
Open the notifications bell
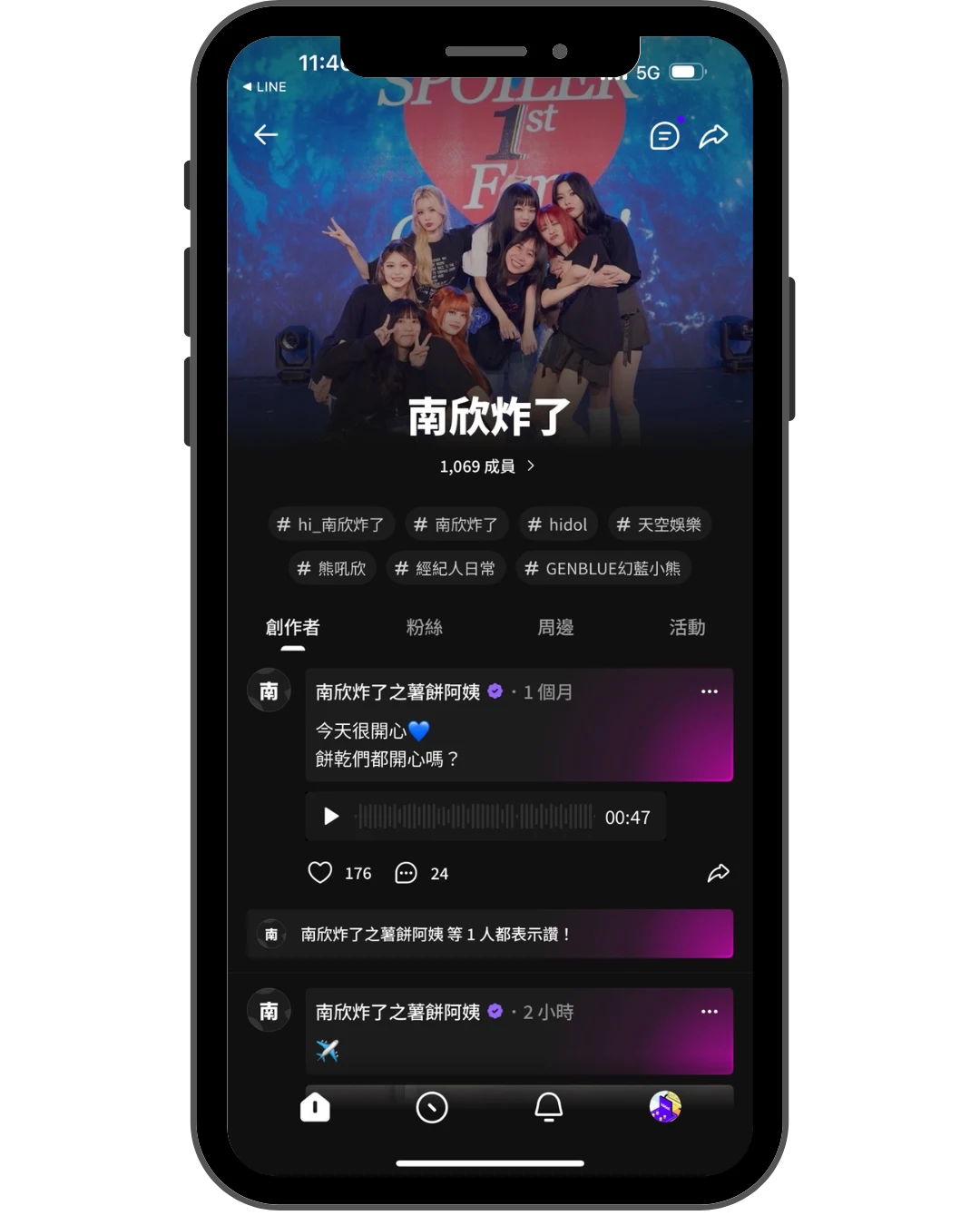(x=548, y=1107)
